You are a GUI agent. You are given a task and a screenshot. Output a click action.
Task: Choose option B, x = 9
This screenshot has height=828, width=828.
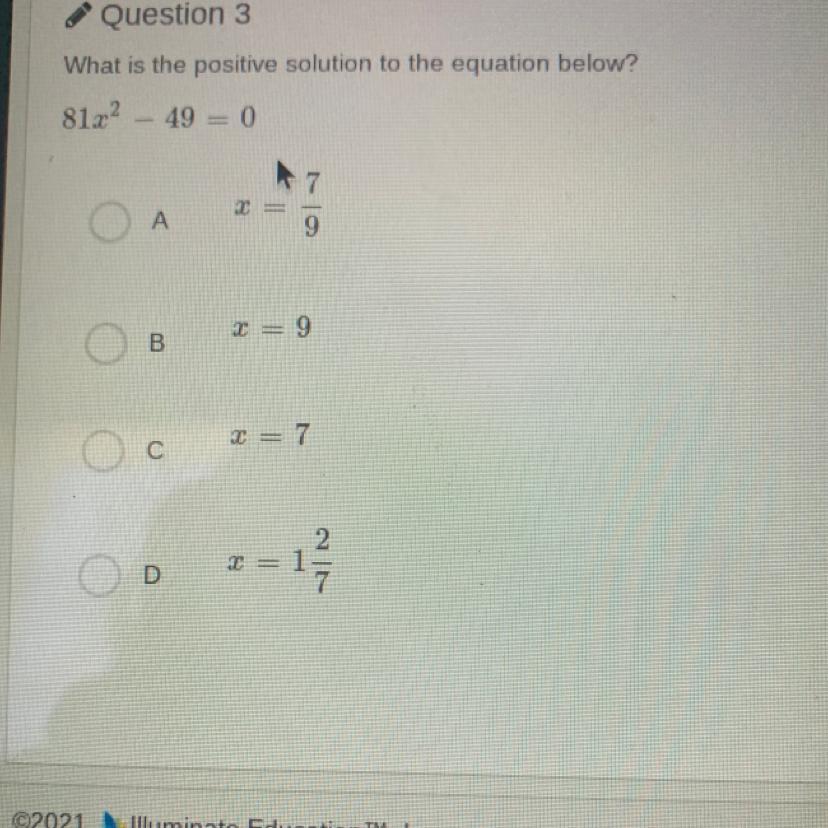click(x=104, y=343)
